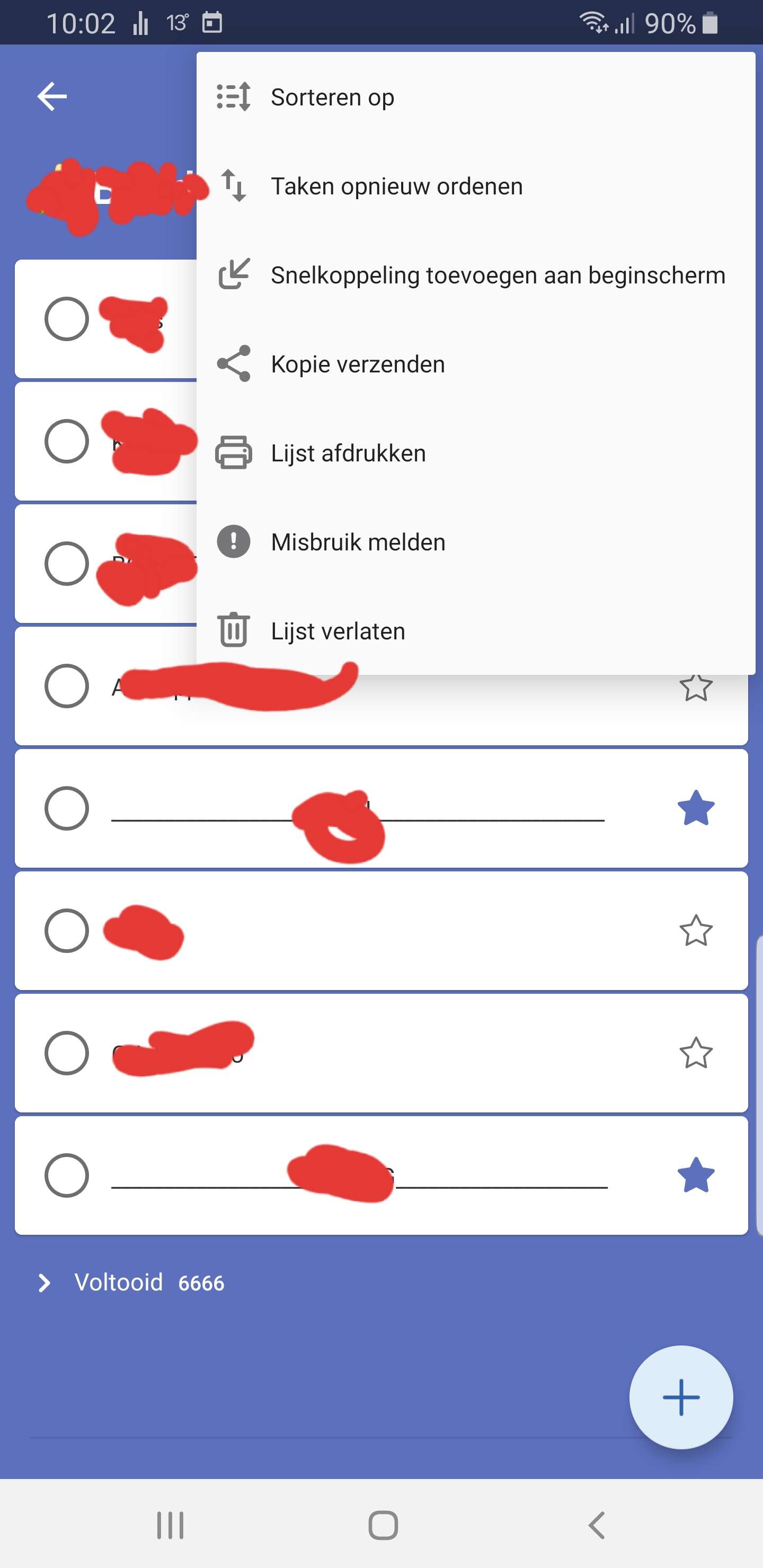The image size is (763, 1568).
Task: Choose Taken opnieuw ordenen
Action: click(476, 186)
